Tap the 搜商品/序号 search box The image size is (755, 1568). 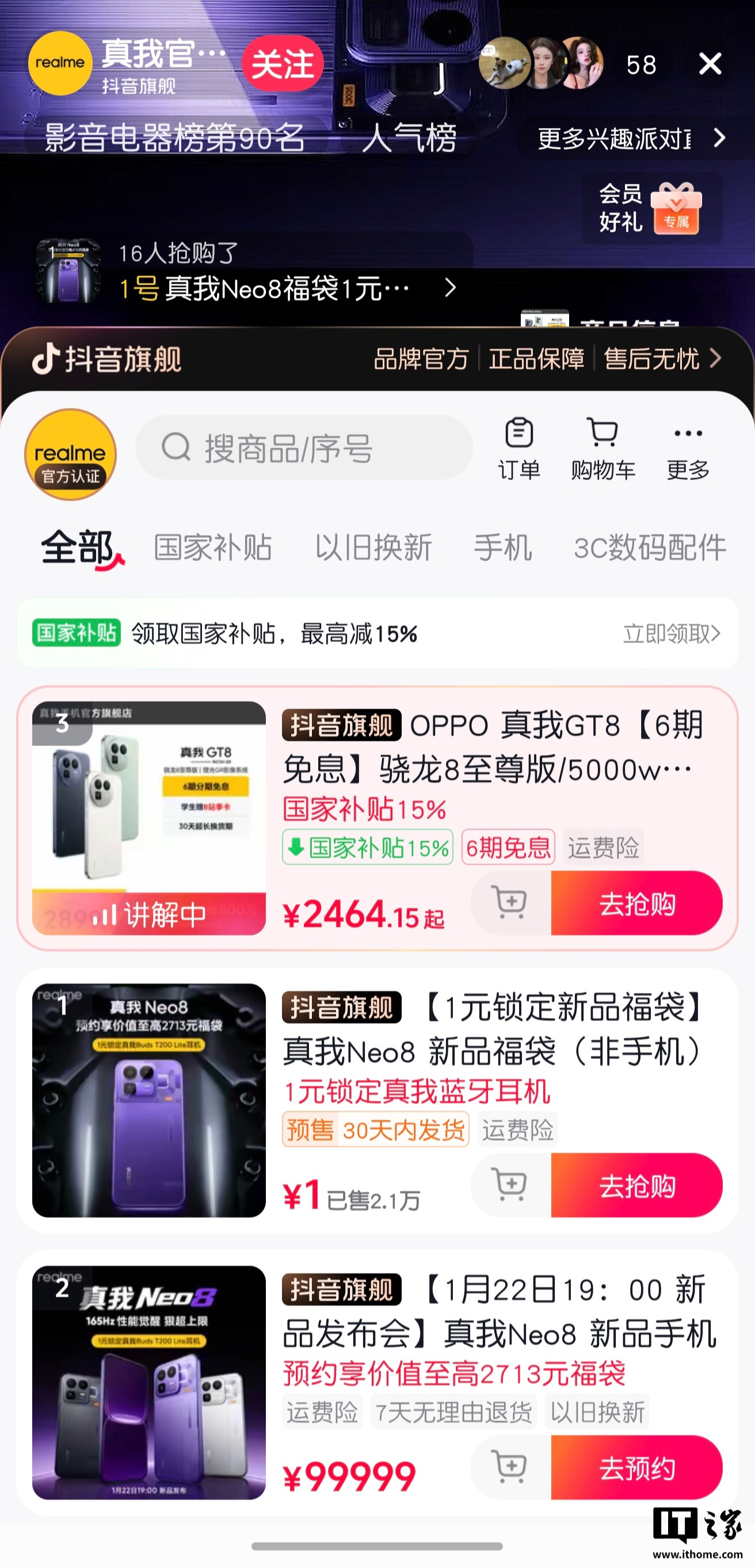pos(304,448)
